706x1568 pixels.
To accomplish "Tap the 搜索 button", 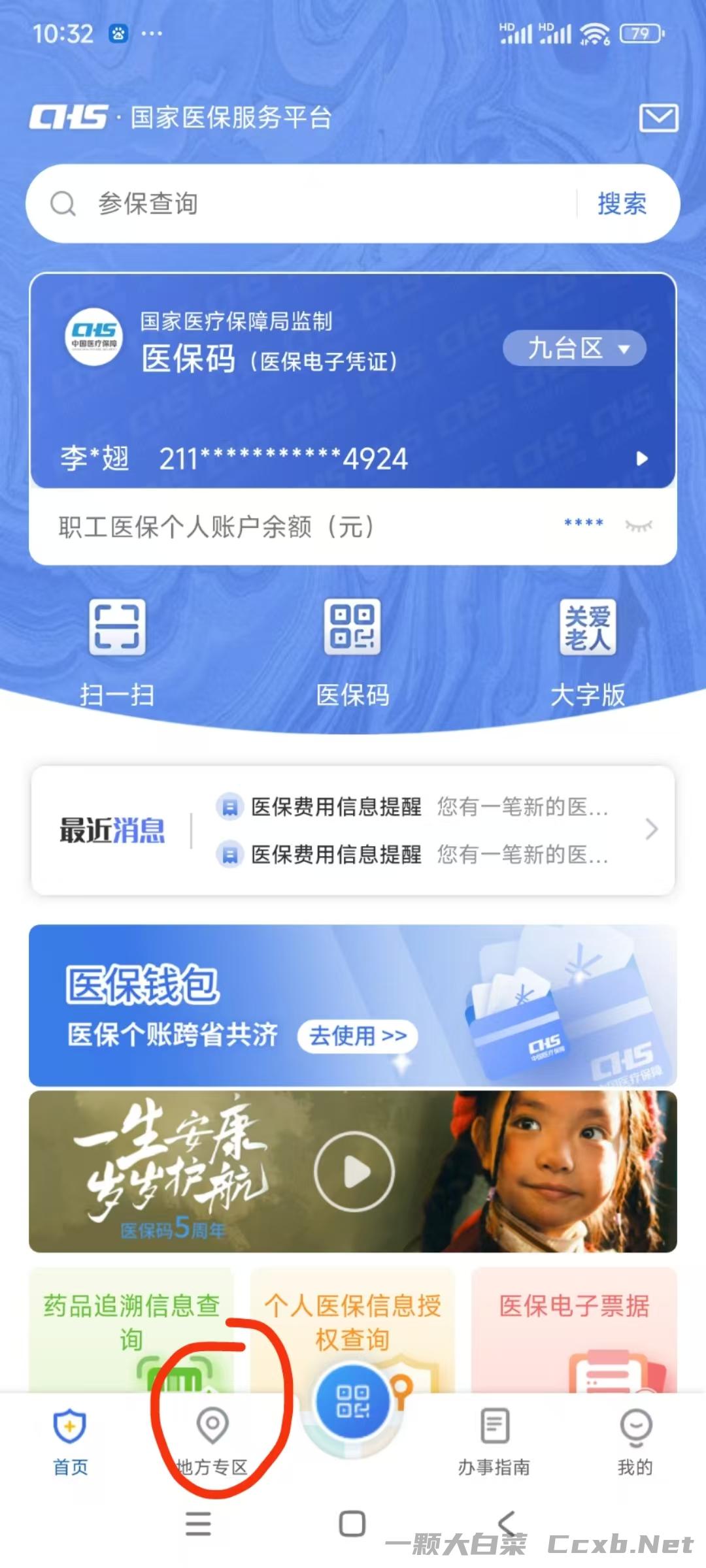I will (622, 204).
